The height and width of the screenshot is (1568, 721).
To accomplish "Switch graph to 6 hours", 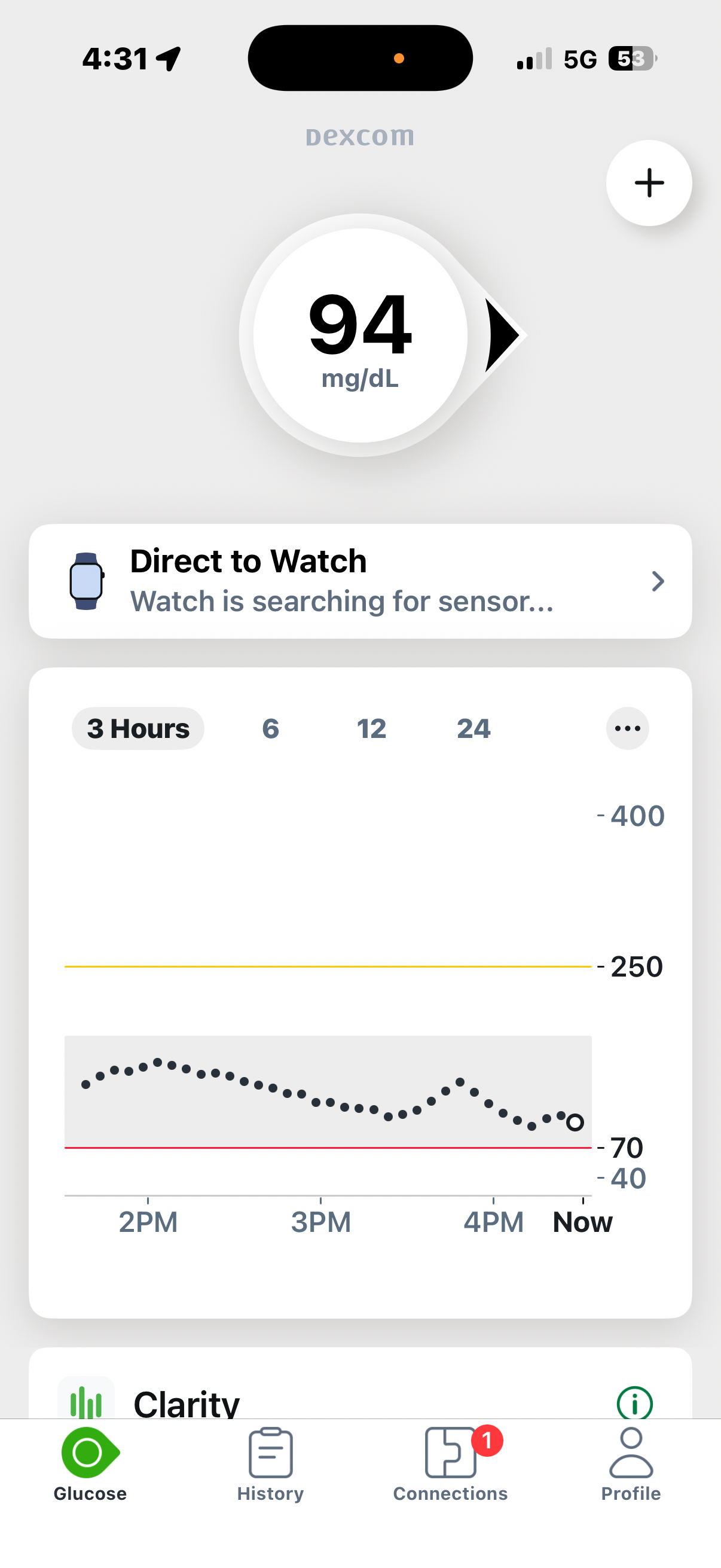I will (x=271, y=728).
